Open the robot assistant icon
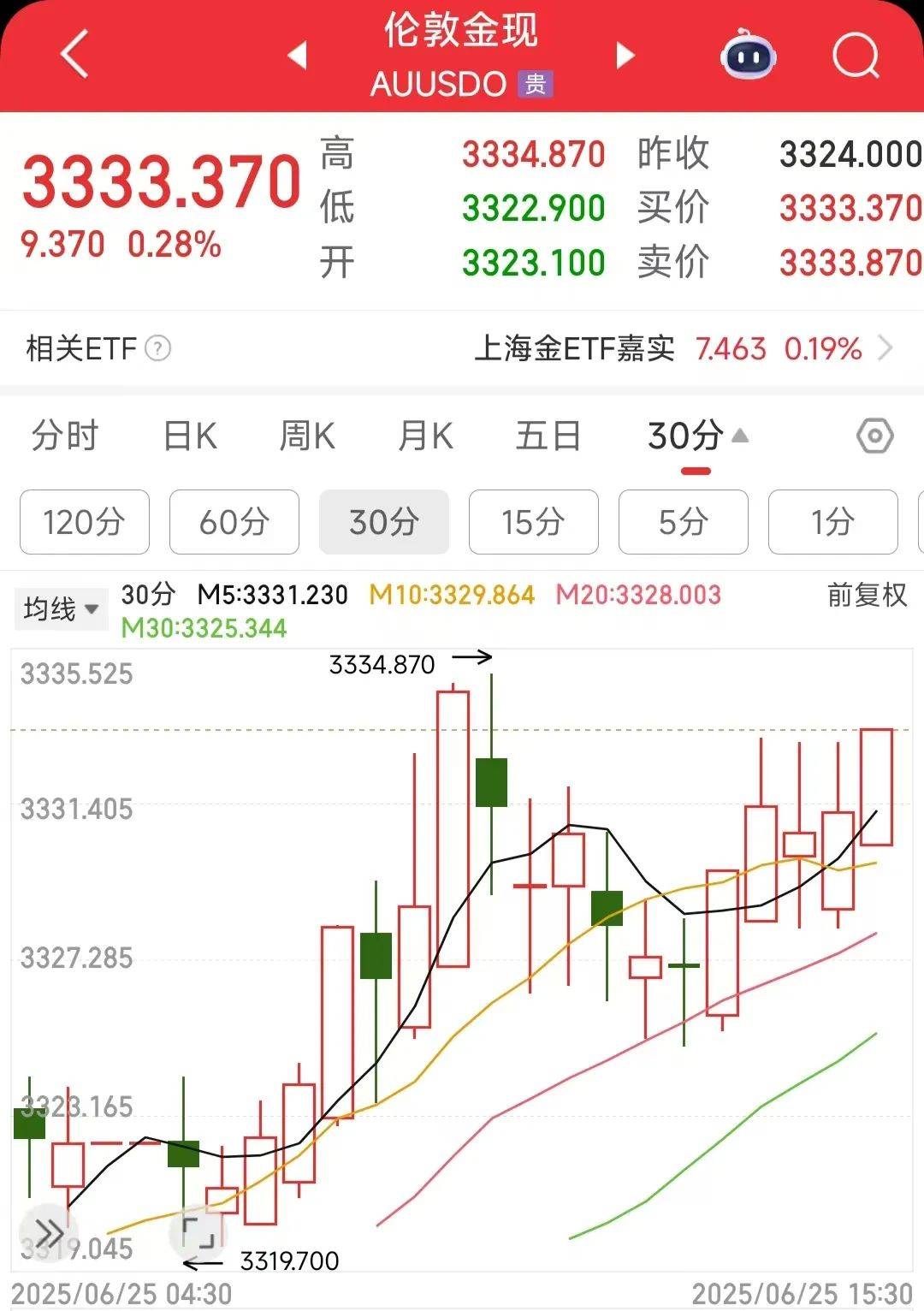Screen dimensions: 924x1311 pyautogui.click(x=748, y=56)
